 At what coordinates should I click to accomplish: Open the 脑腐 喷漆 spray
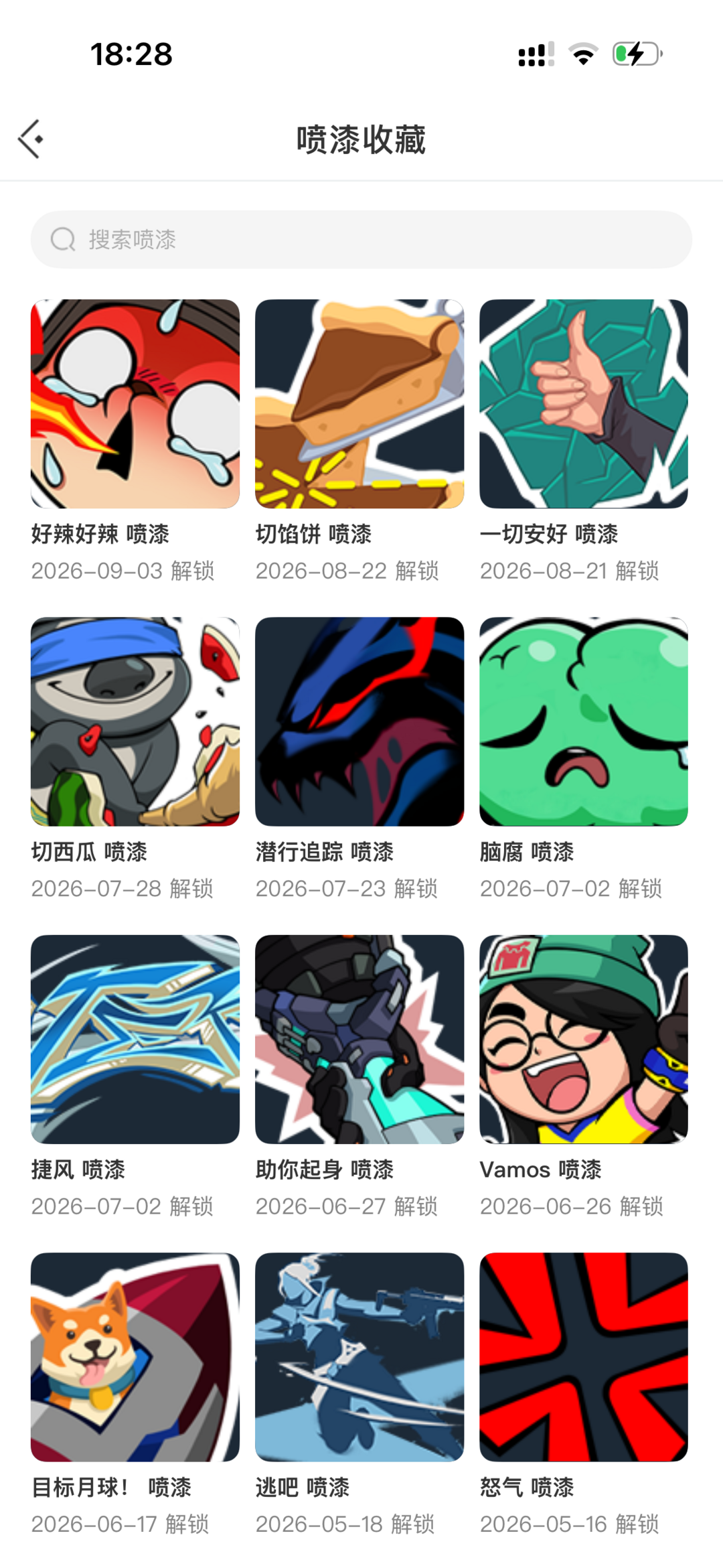coord(584,721)
